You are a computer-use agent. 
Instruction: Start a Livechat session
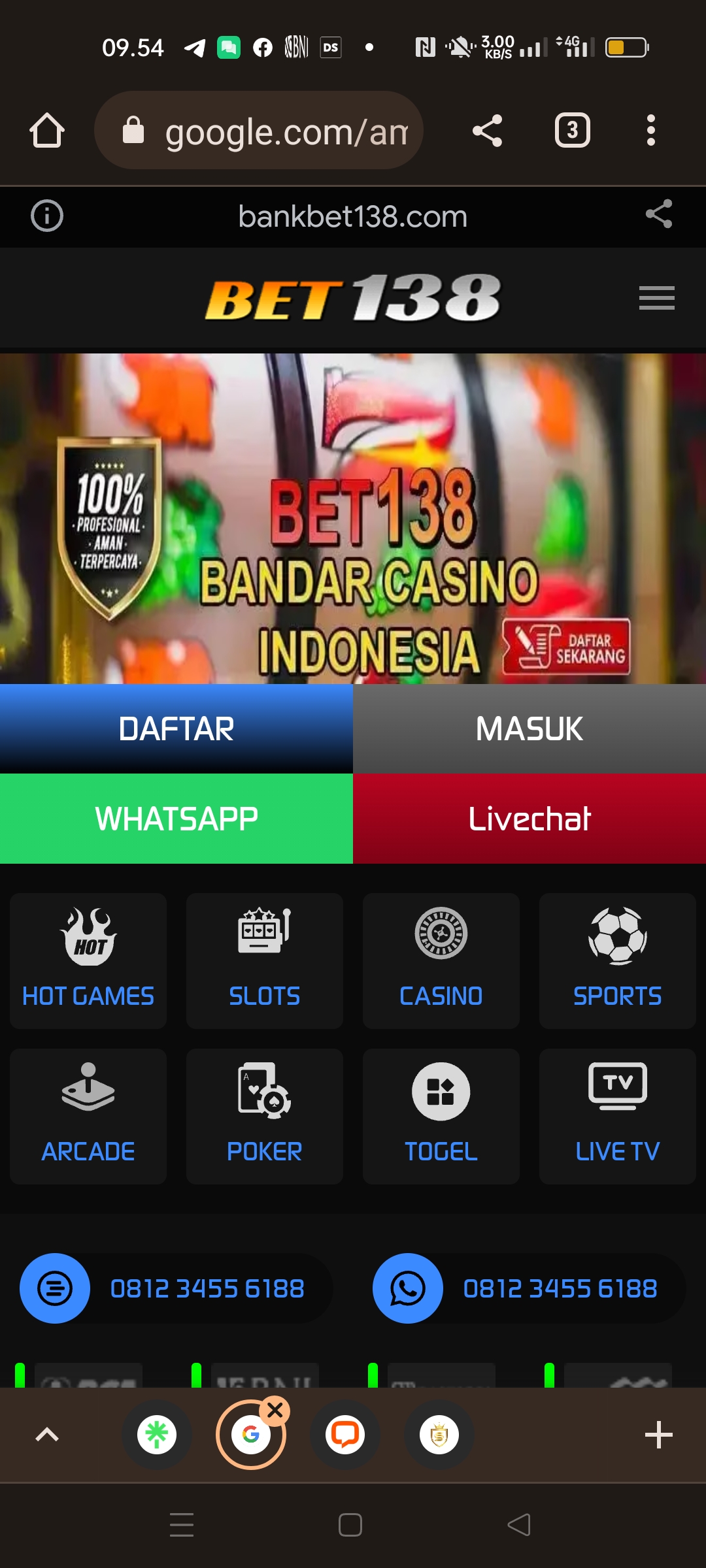pyautogui.click(x=529, y=819)
